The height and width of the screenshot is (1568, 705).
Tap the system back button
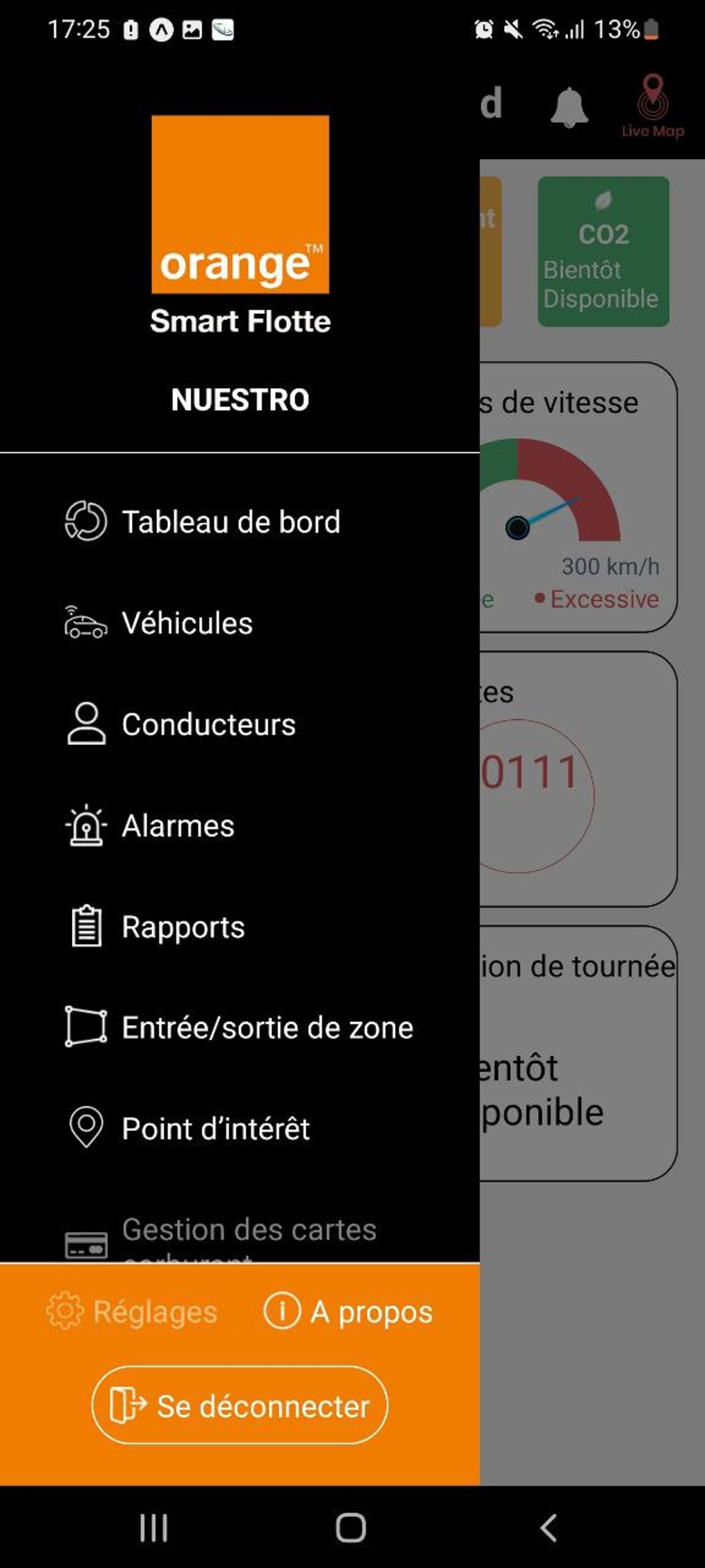pyautogui.click(x=549, y=1527)
